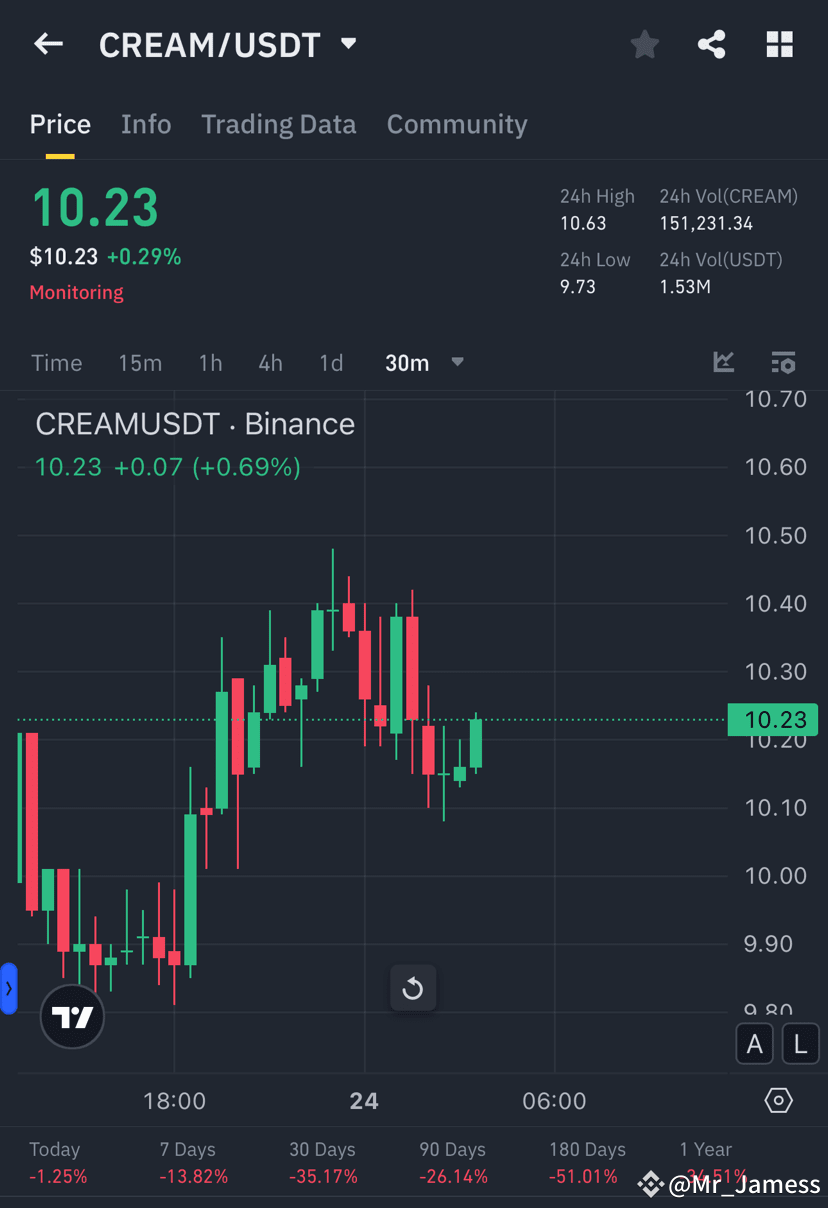The width and height of the screenshot is (828, 1208).
Task: Open the apps grid icon top right
Action: click(779, 44)
